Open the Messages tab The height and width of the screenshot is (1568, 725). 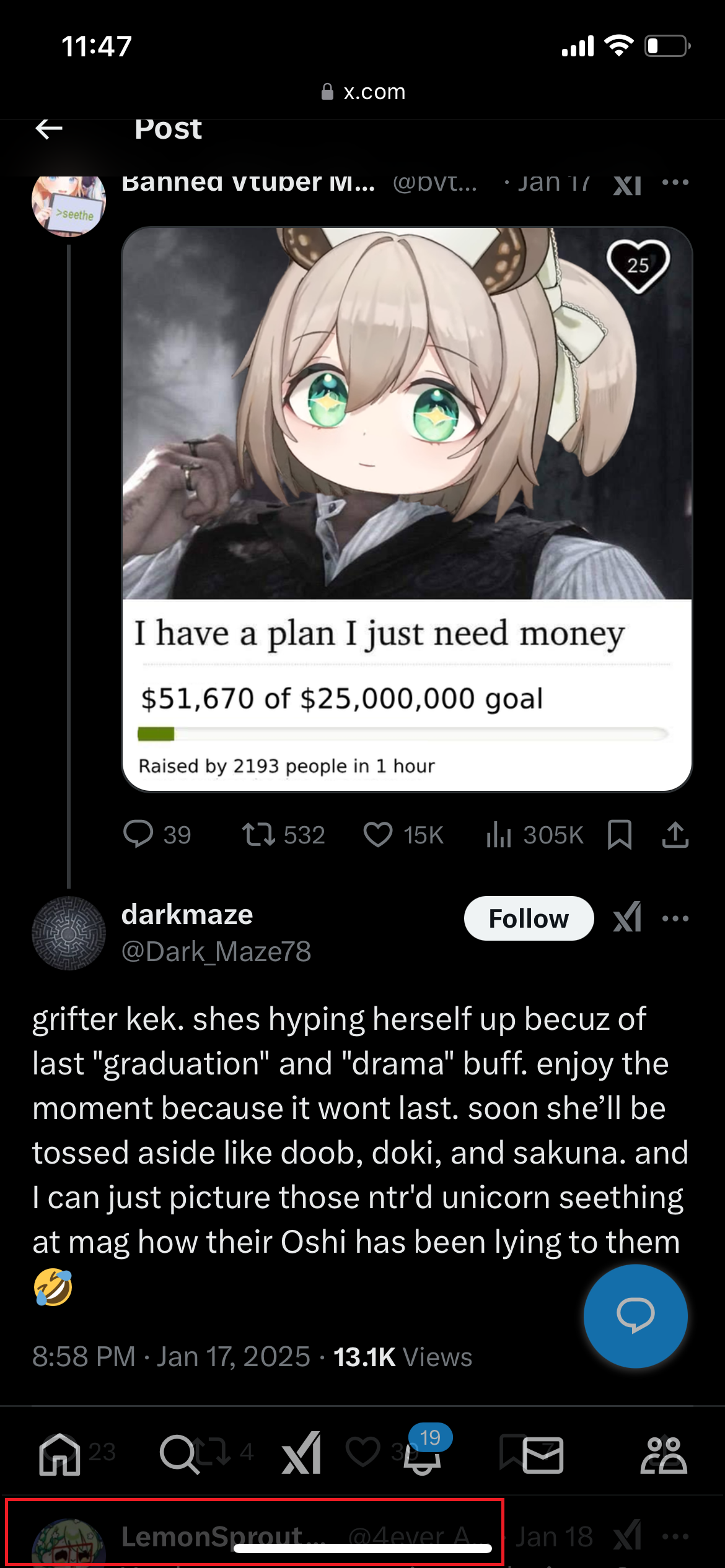coord(543,1455)
